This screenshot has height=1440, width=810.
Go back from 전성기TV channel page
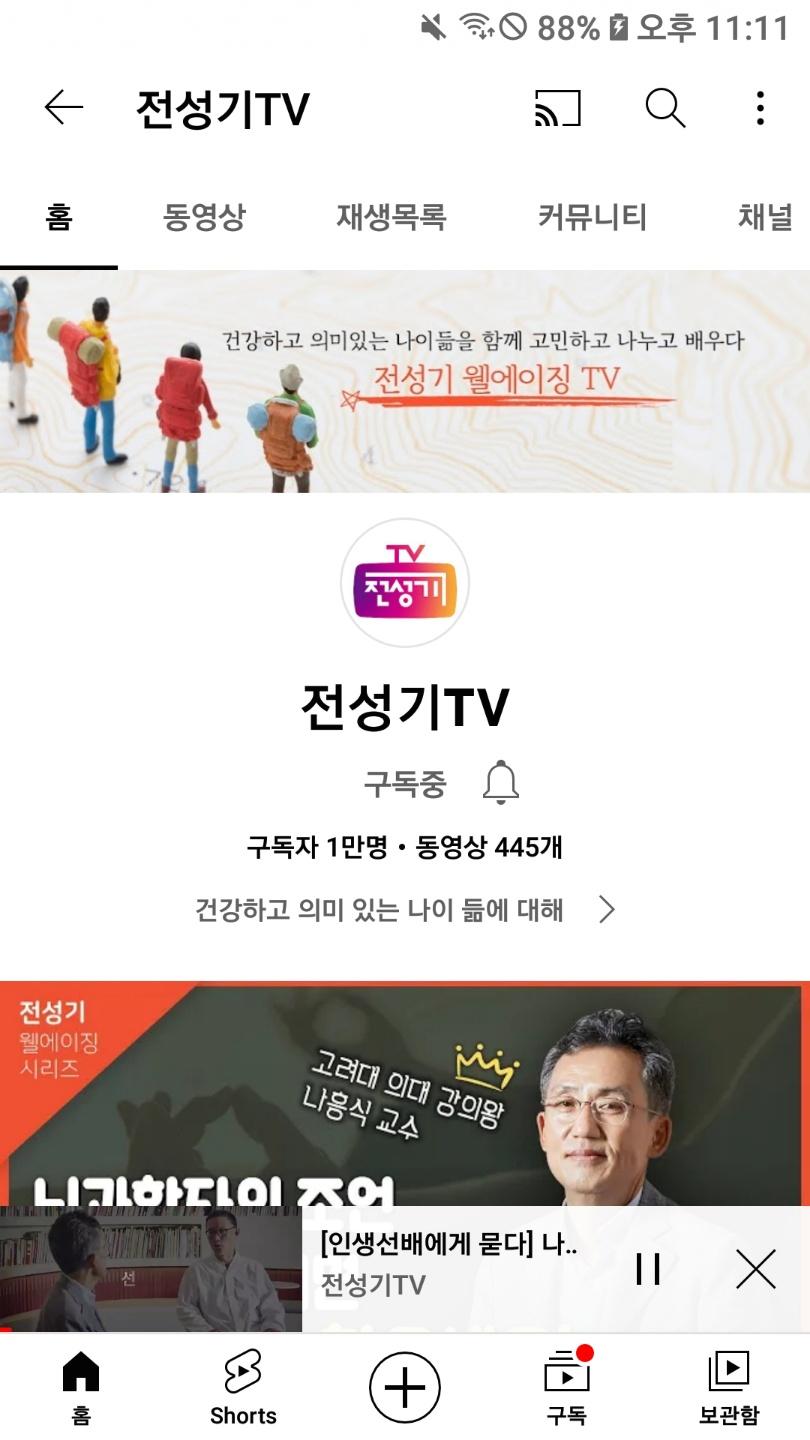tap(63, 108)
